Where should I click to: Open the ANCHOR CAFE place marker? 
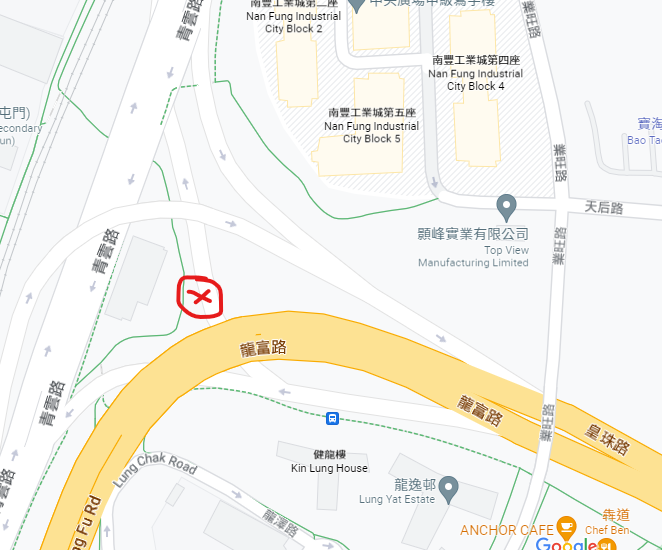(x=566, y=527)
